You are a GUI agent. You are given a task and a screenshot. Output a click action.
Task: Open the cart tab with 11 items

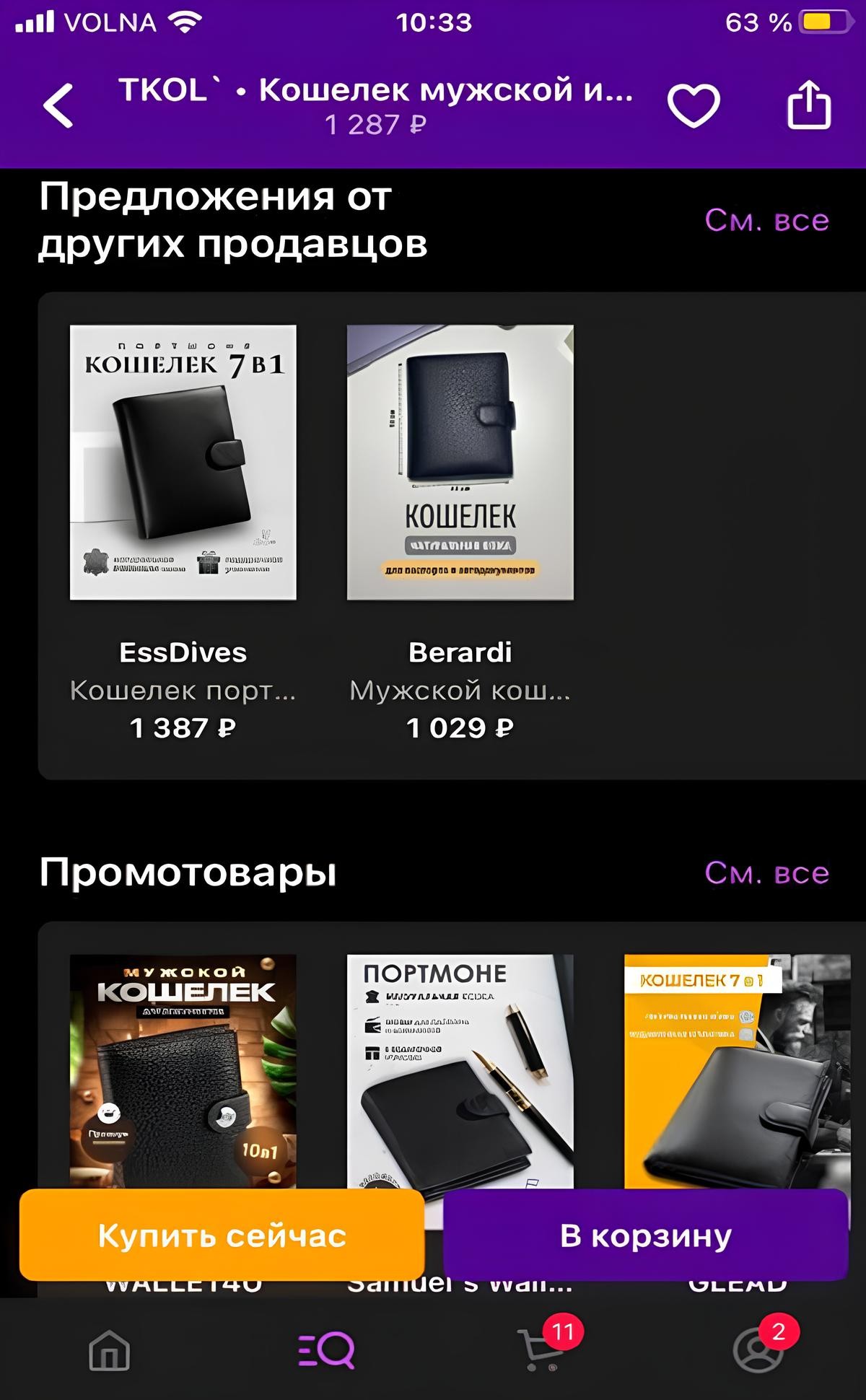(541, 1351)
